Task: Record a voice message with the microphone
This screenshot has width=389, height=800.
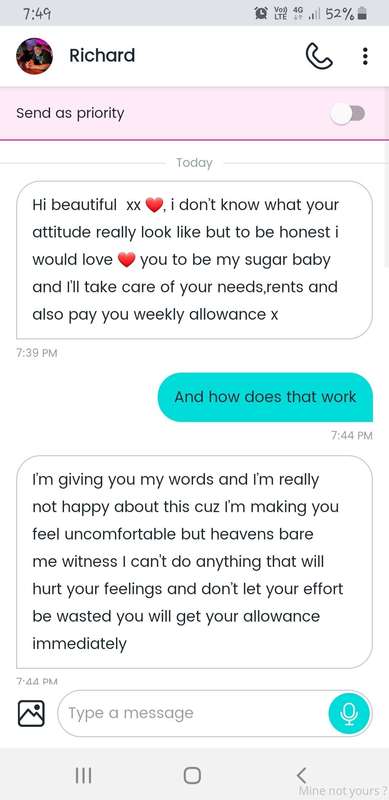Action: pos(350,713)
